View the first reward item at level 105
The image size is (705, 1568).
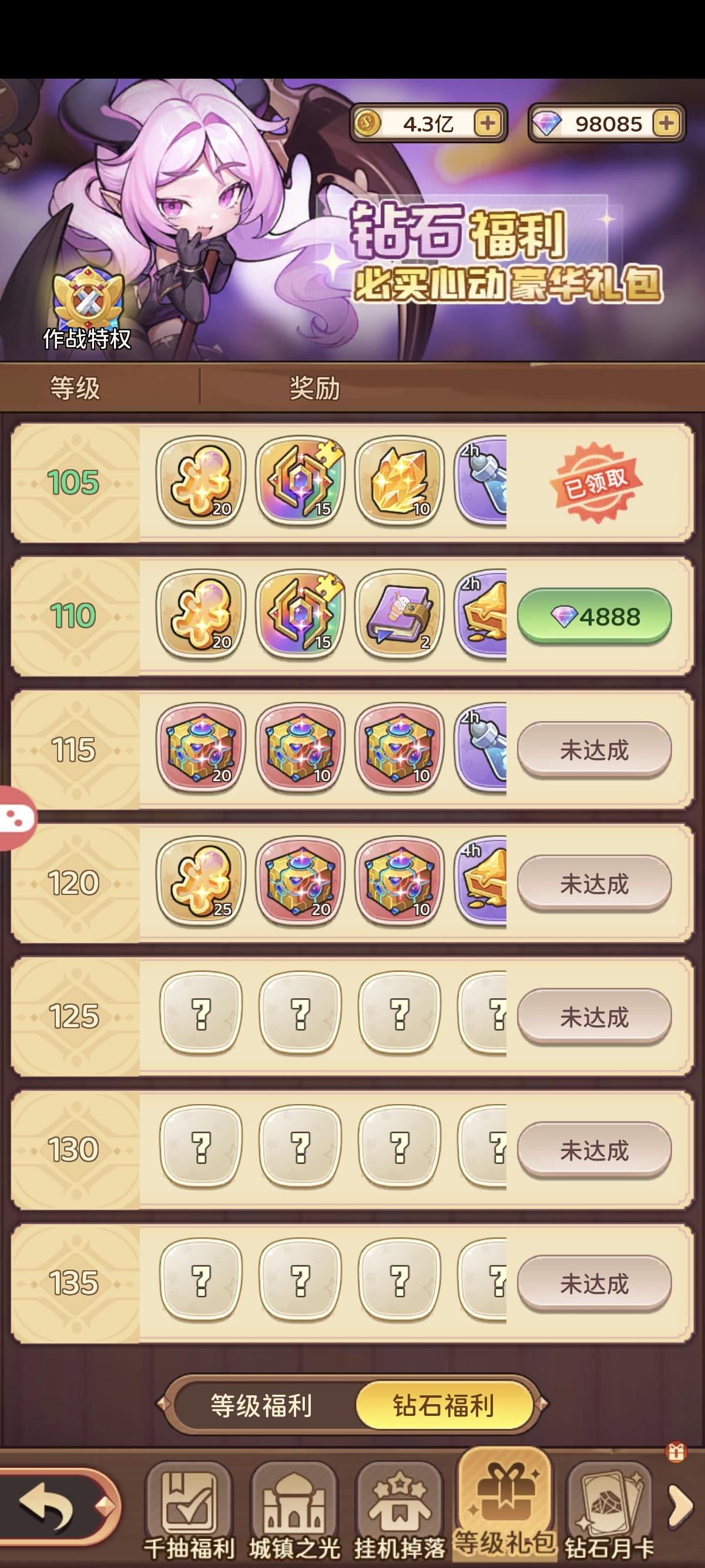[201, 482]
